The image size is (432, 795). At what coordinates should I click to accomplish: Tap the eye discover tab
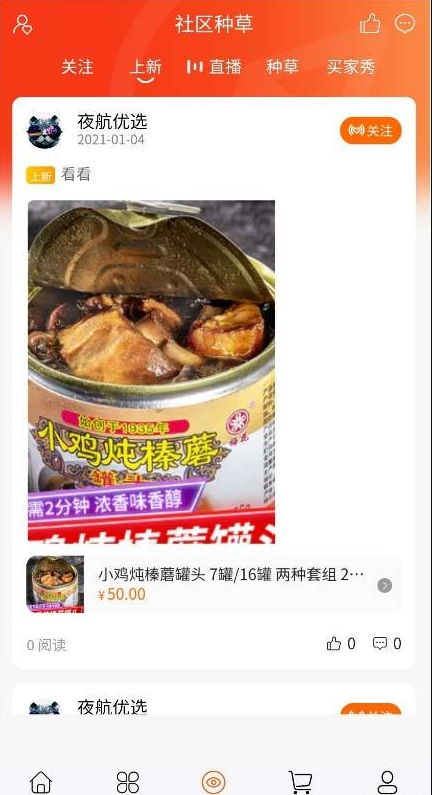pyautogui.click(x=213, y=781)
